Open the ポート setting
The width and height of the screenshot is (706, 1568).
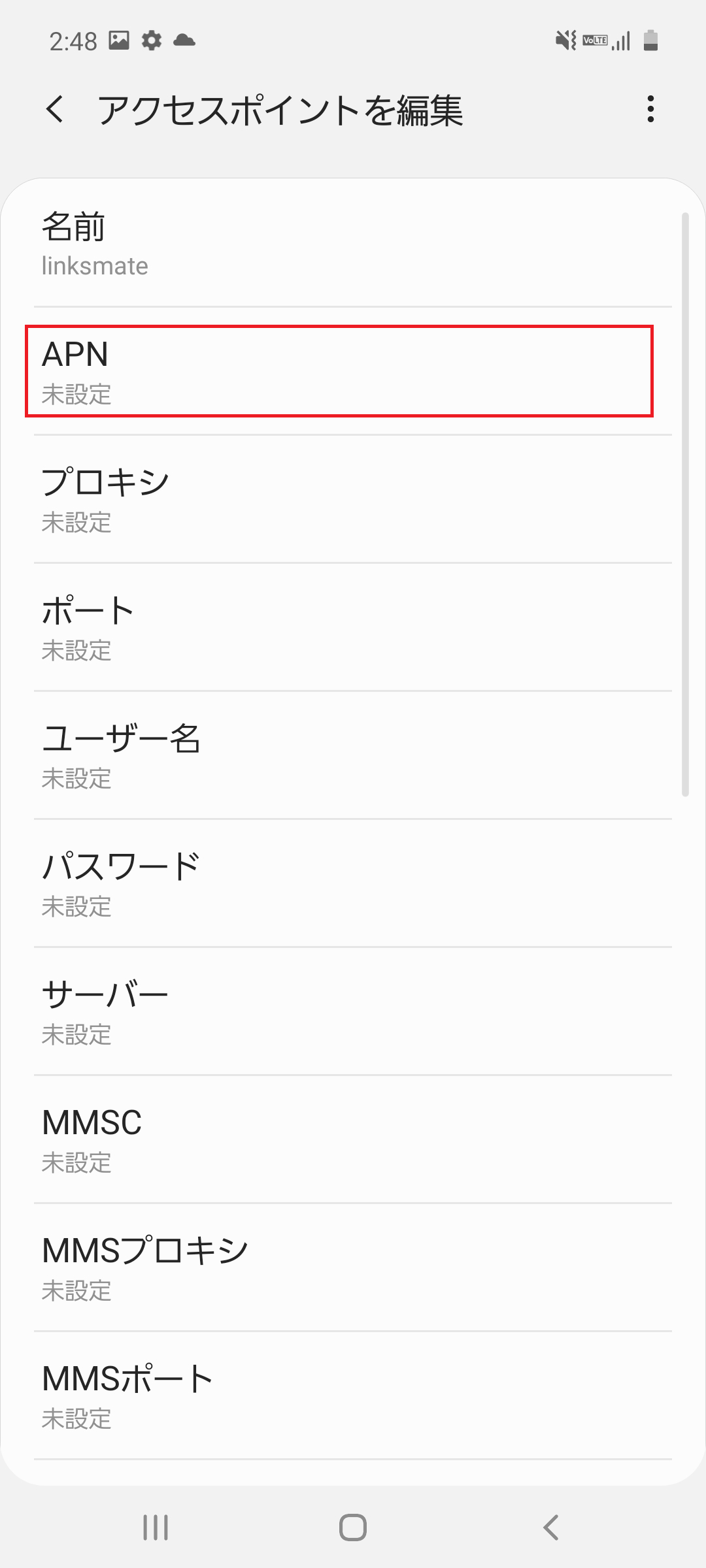[353, 627]
